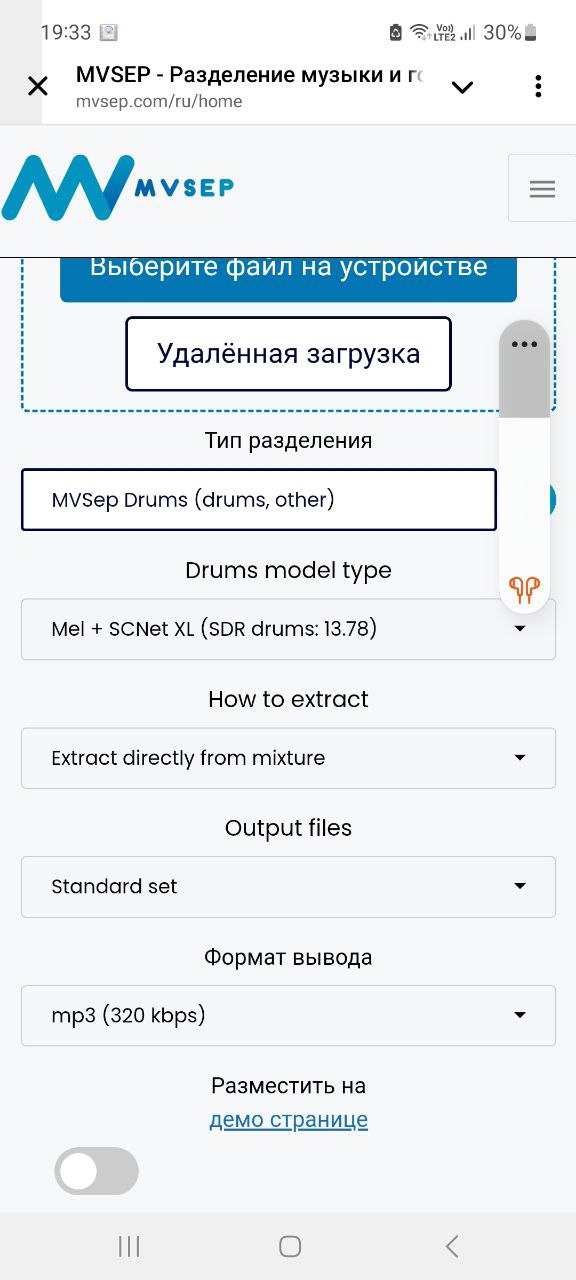Viewport: 576px width, 1280px height.
Task: Open the browser overflow menu
Action: 538,86
